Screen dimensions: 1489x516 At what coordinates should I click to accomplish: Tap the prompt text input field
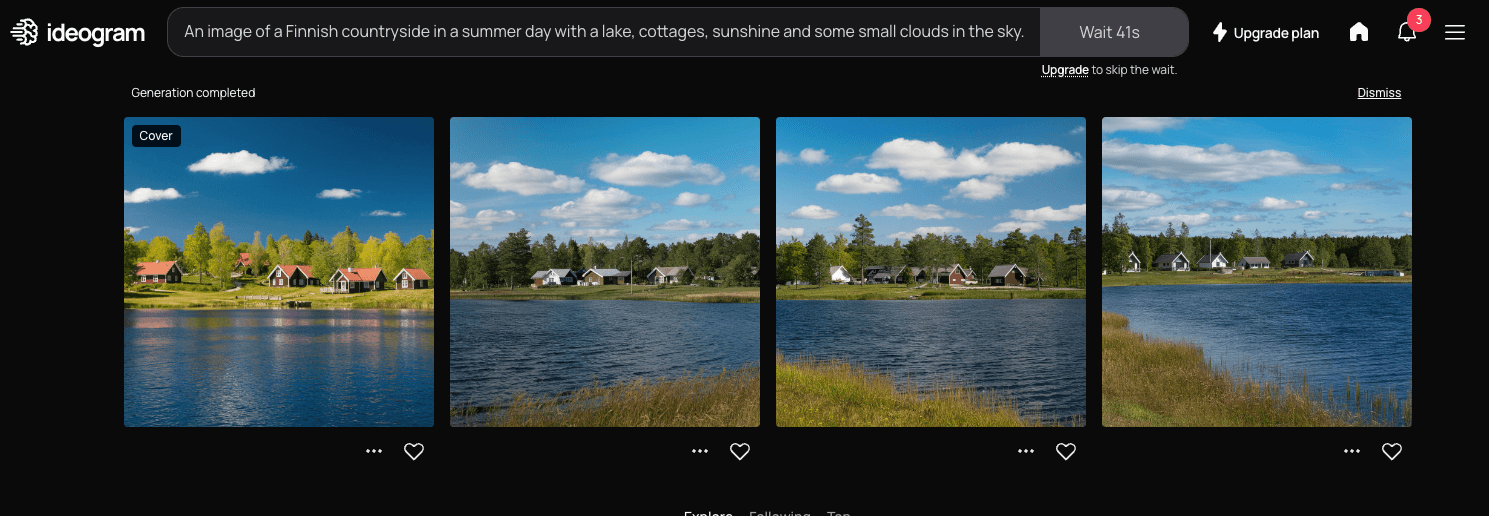click(603, 32)
